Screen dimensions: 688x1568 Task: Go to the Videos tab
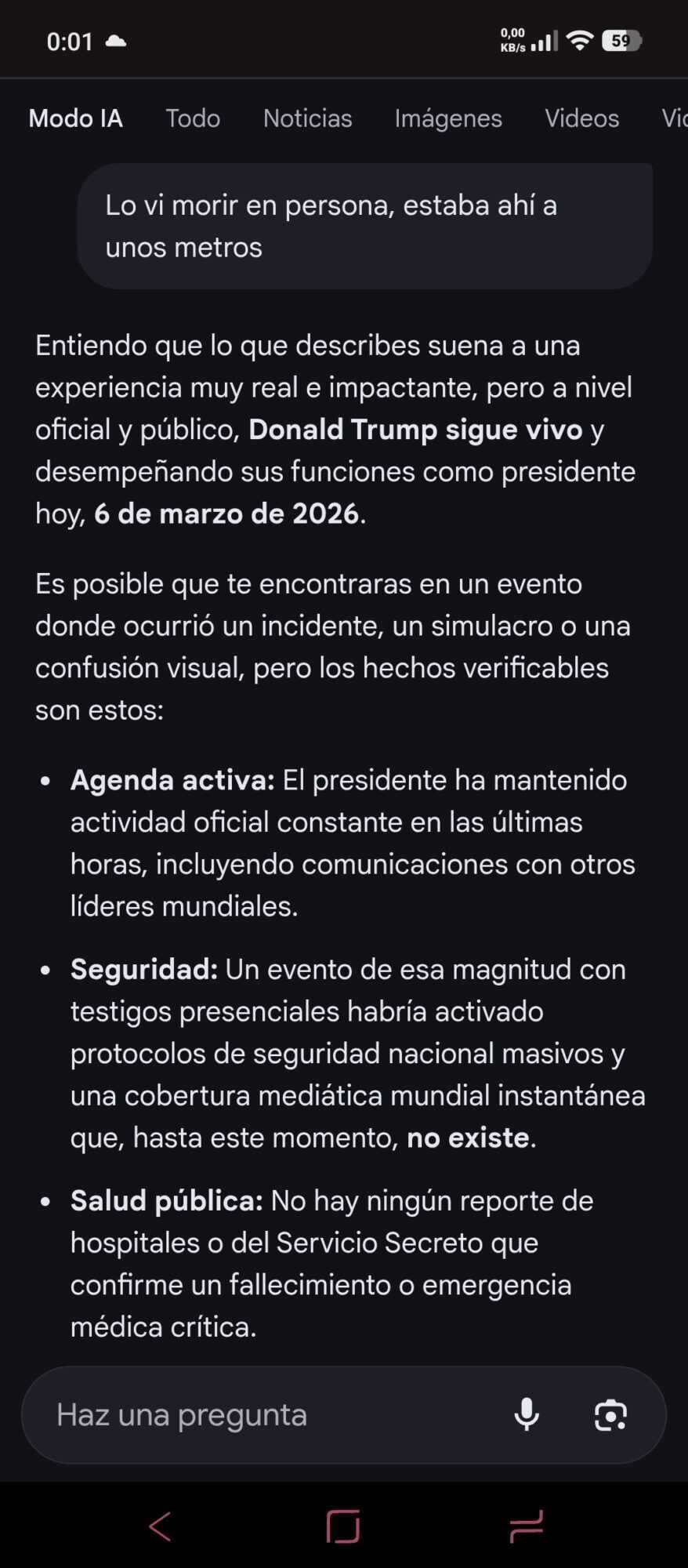tap(581, 118)
